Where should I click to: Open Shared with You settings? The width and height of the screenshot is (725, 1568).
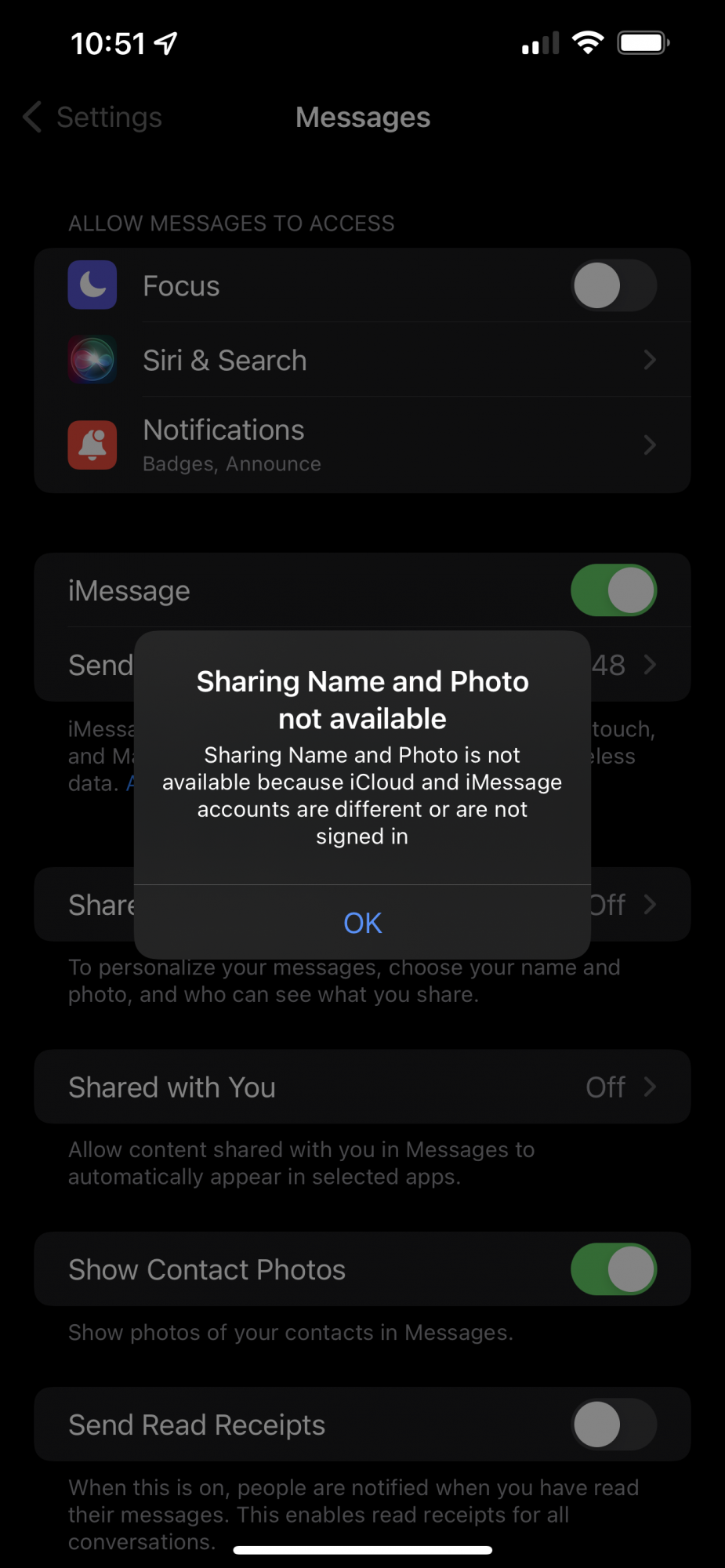362,1087
